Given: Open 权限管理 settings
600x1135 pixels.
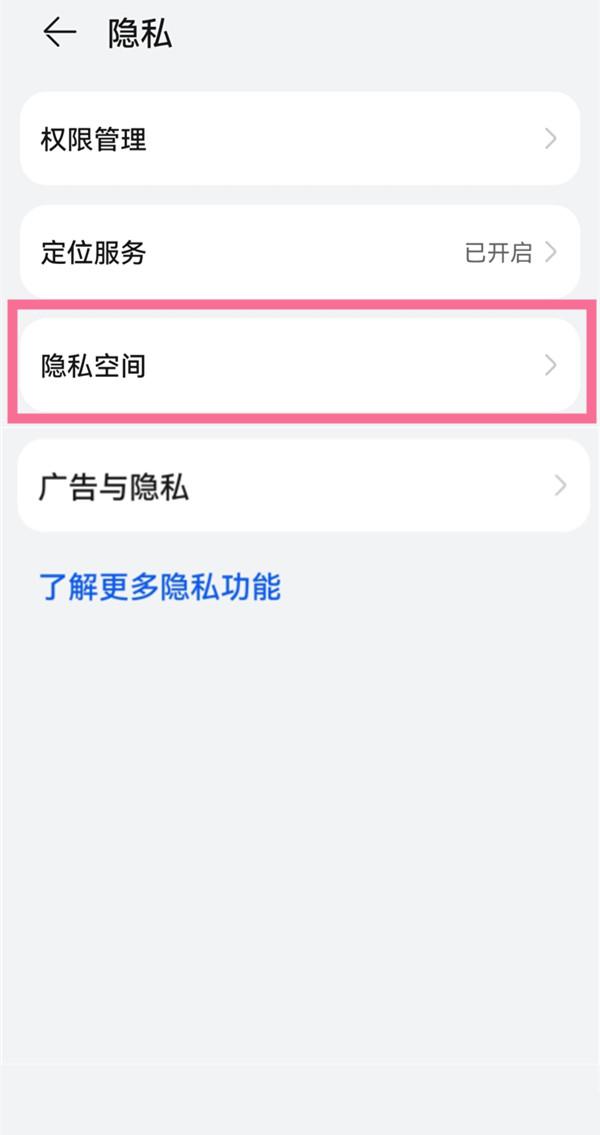Looking at the screenshot, I should point(300,139).
